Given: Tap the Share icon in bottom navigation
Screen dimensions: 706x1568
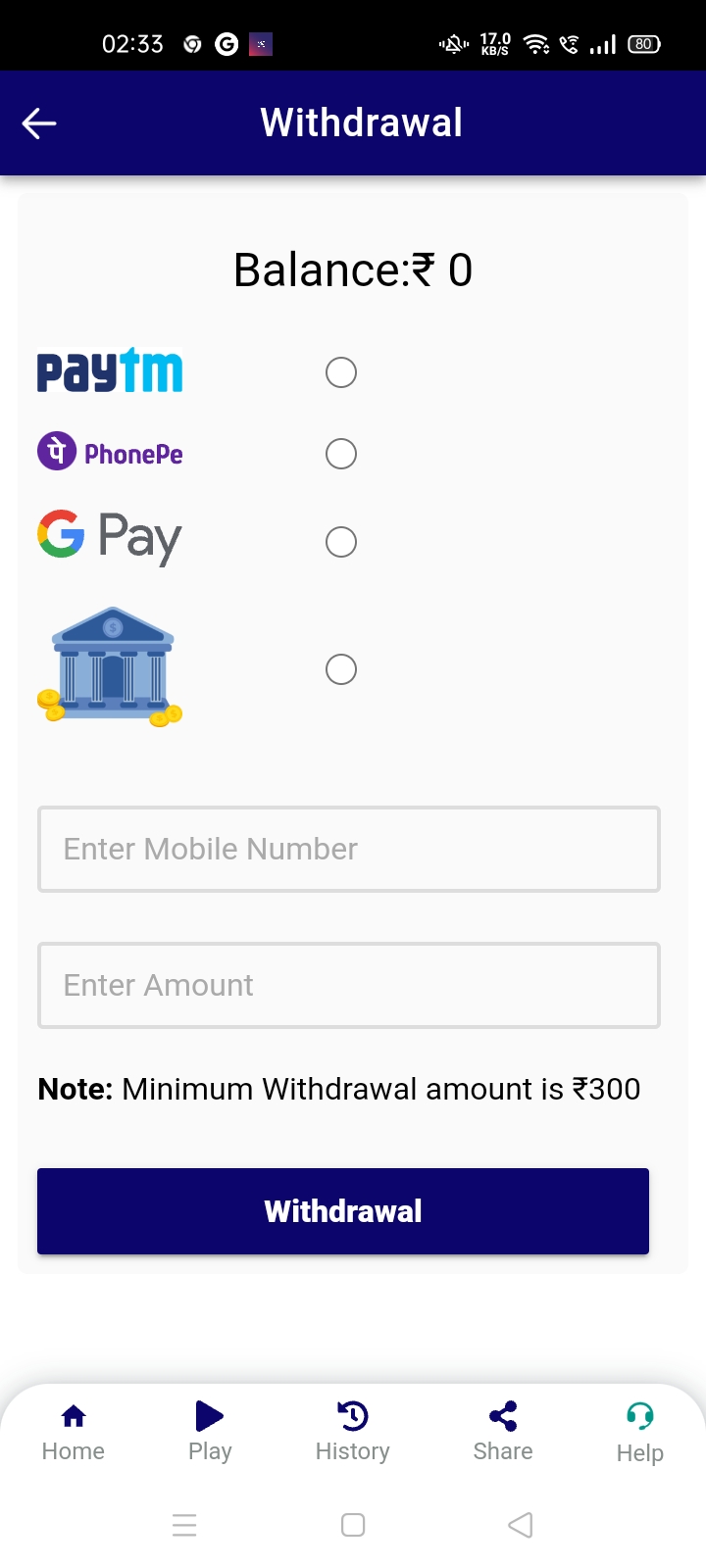Looking at the screenshot, I should [502, 1415].
